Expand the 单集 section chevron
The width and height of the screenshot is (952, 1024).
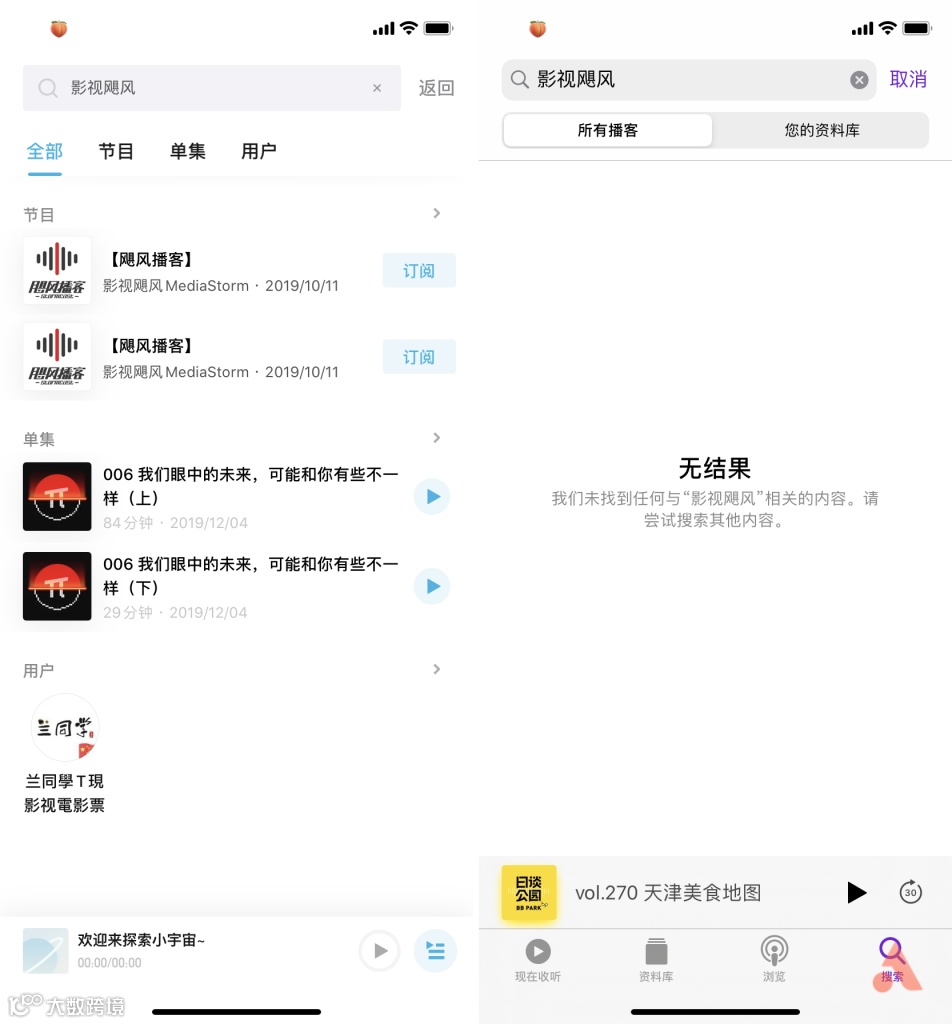[x=436, y=438]
